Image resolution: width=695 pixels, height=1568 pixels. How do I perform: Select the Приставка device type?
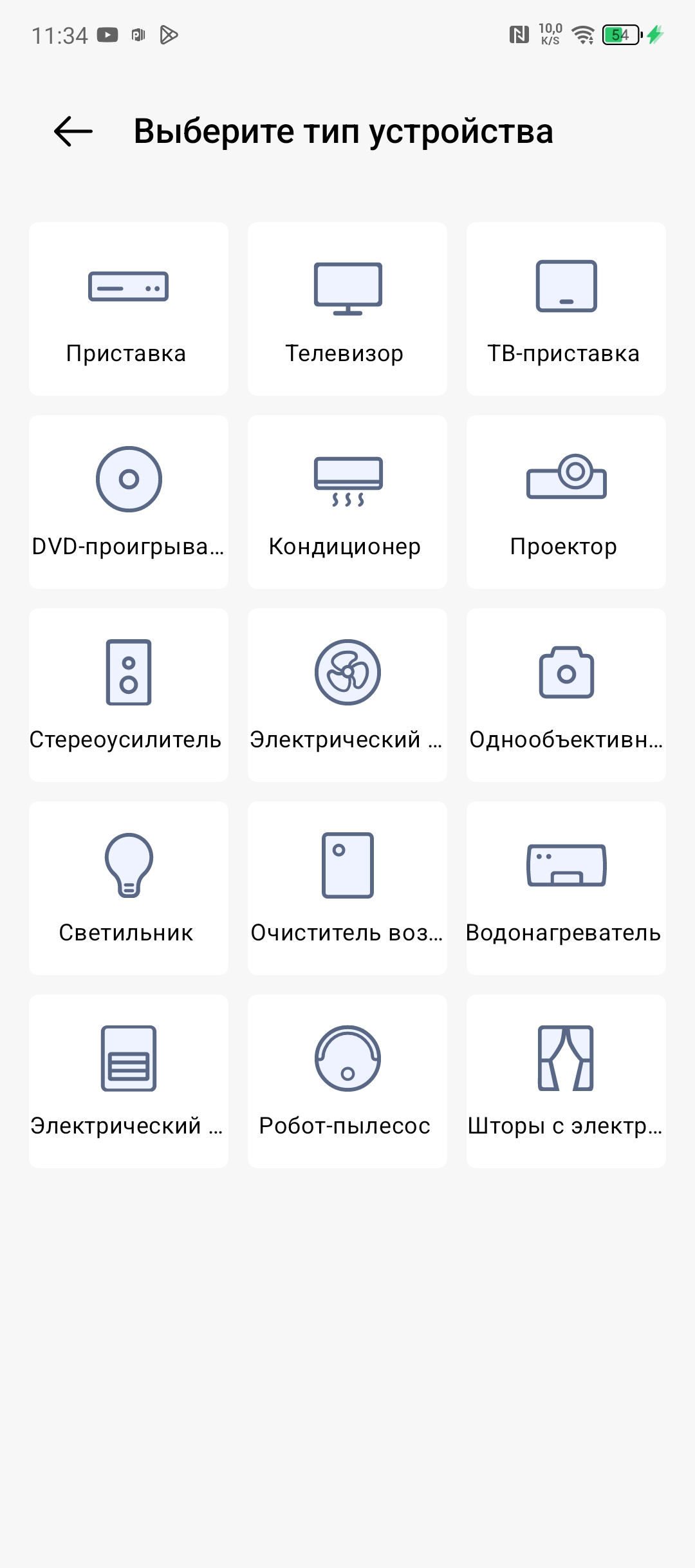point(129,309)
